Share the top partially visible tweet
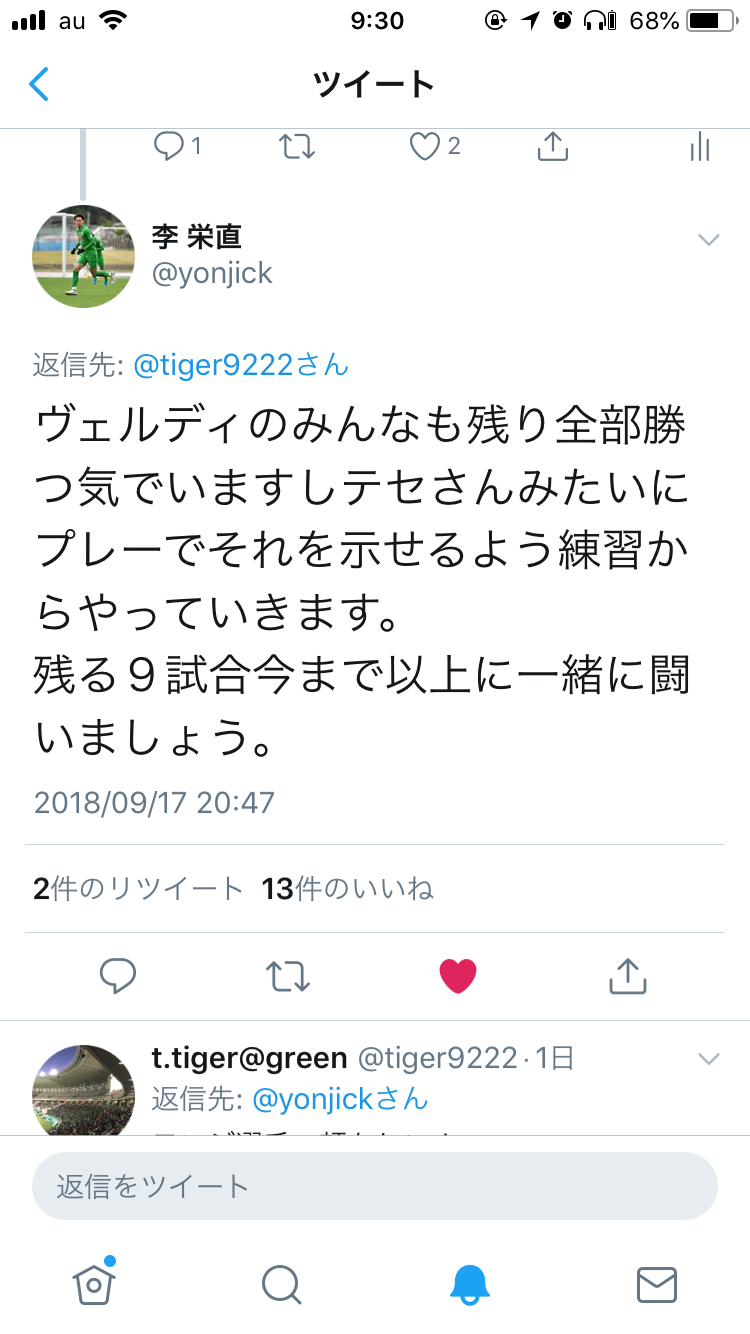 [x=552, y=147]
